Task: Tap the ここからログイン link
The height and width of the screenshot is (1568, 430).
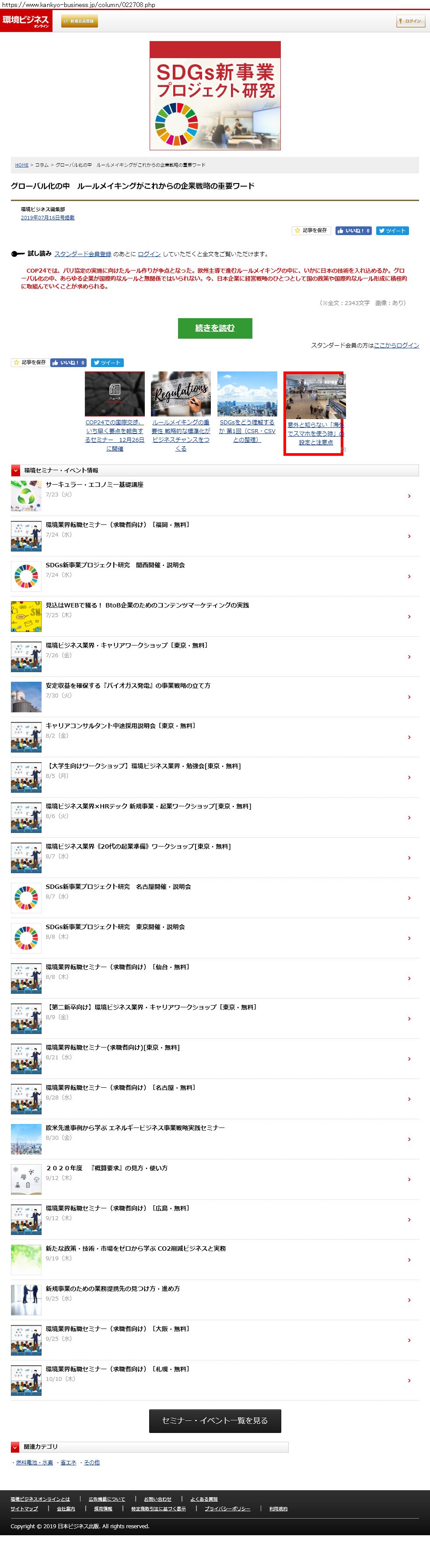Action: pos(396,345)
